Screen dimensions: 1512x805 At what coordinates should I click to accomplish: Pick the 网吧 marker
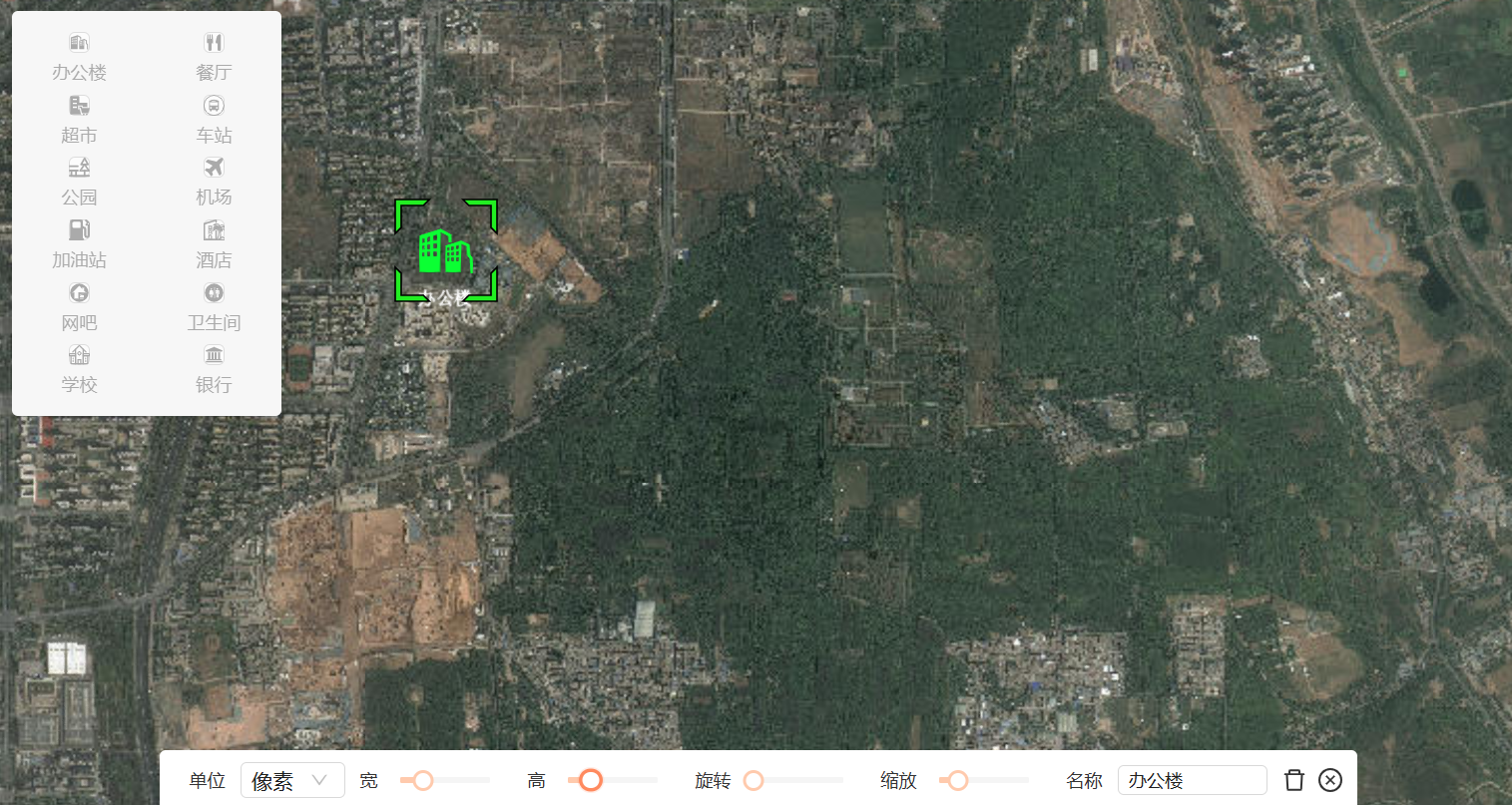pyautogui.click(x=79, y=306)
